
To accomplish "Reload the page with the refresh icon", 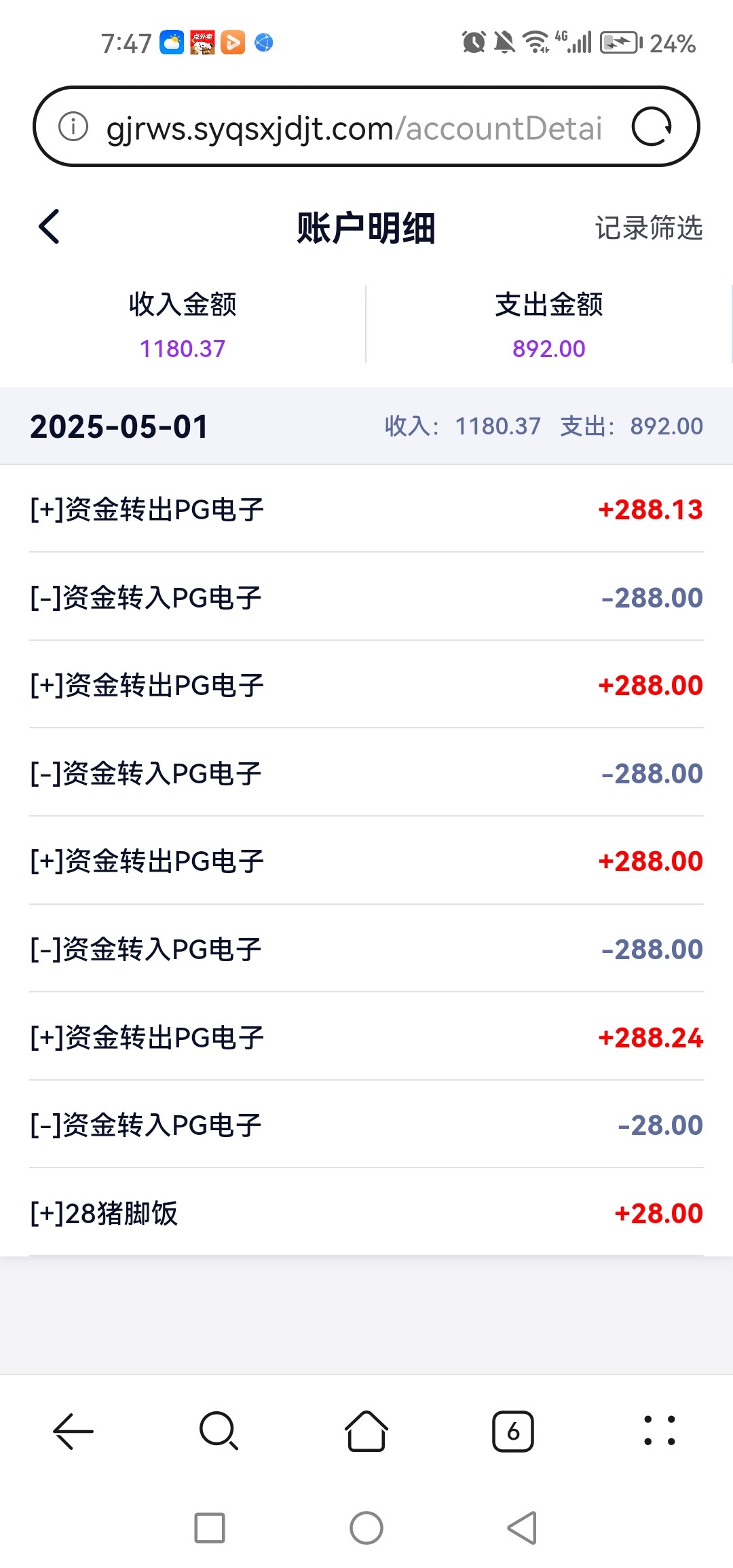I will pyautogui.click(x=652, y=127).
